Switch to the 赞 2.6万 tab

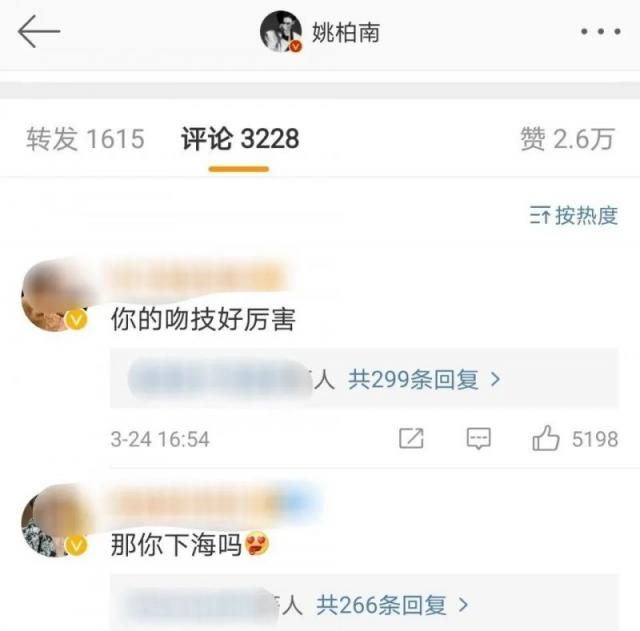566,139
